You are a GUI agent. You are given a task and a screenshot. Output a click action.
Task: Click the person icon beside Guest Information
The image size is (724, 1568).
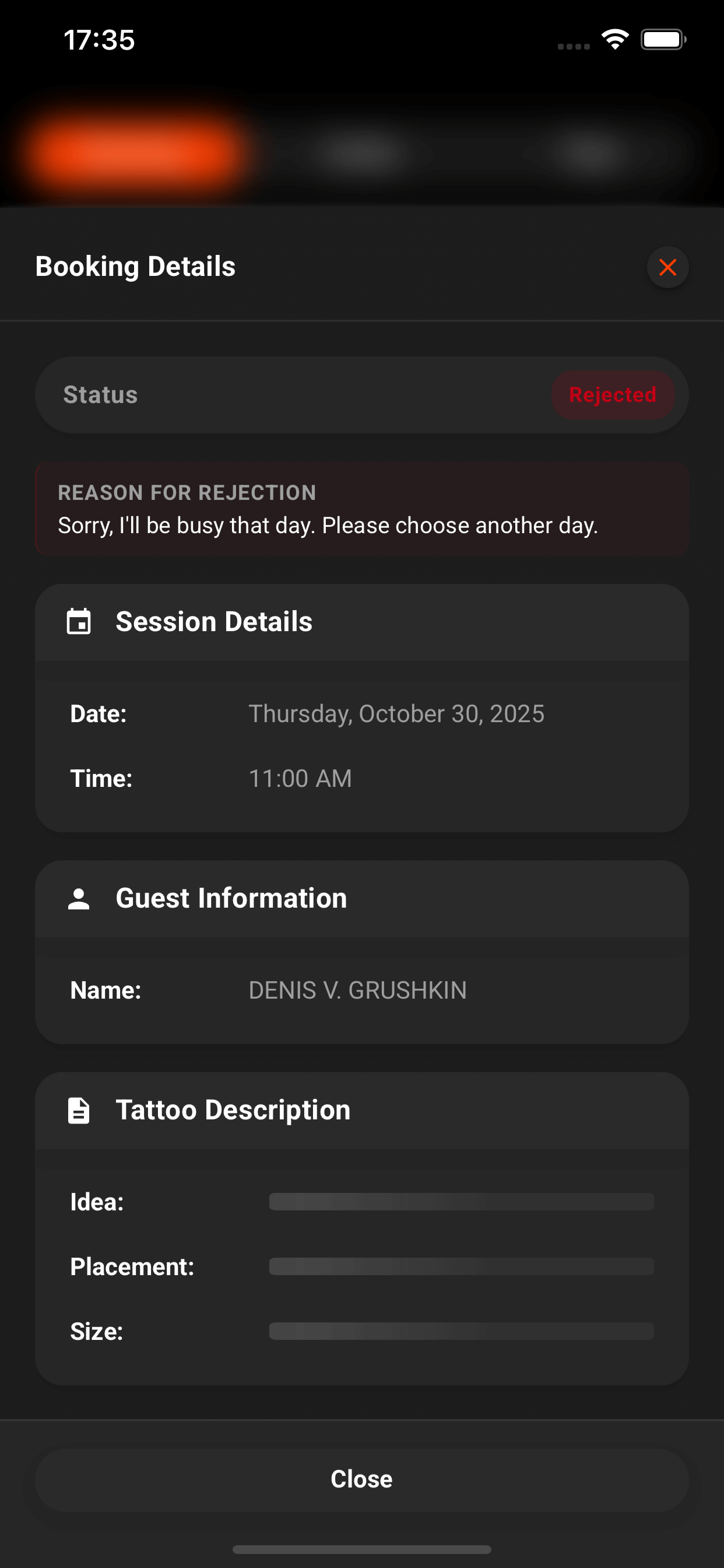point(78,898)
